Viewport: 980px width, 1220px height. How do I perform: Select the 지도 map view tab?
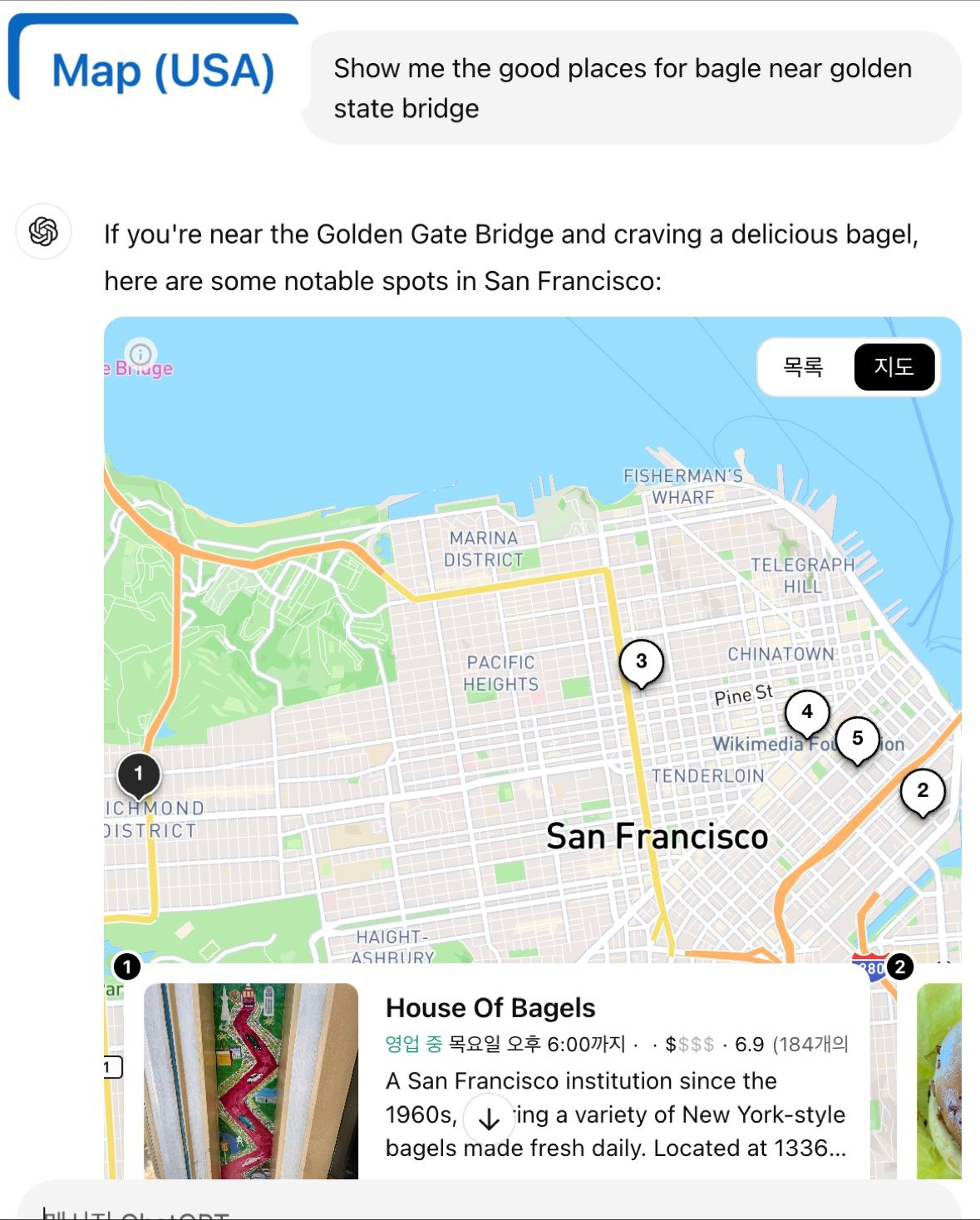point(894,366)
